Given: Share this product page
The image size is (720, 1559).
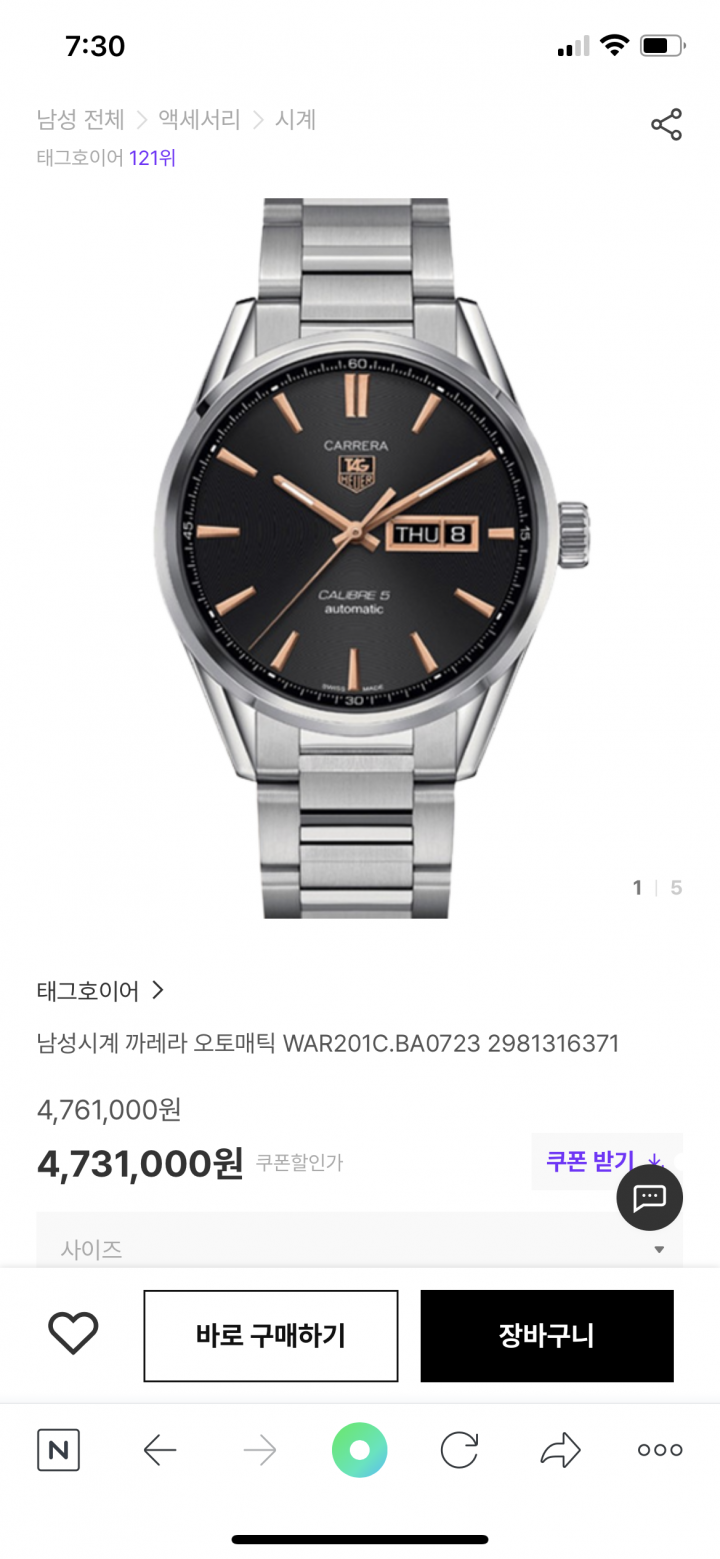Looking at the screenshot, I should [x=666, y=125].
